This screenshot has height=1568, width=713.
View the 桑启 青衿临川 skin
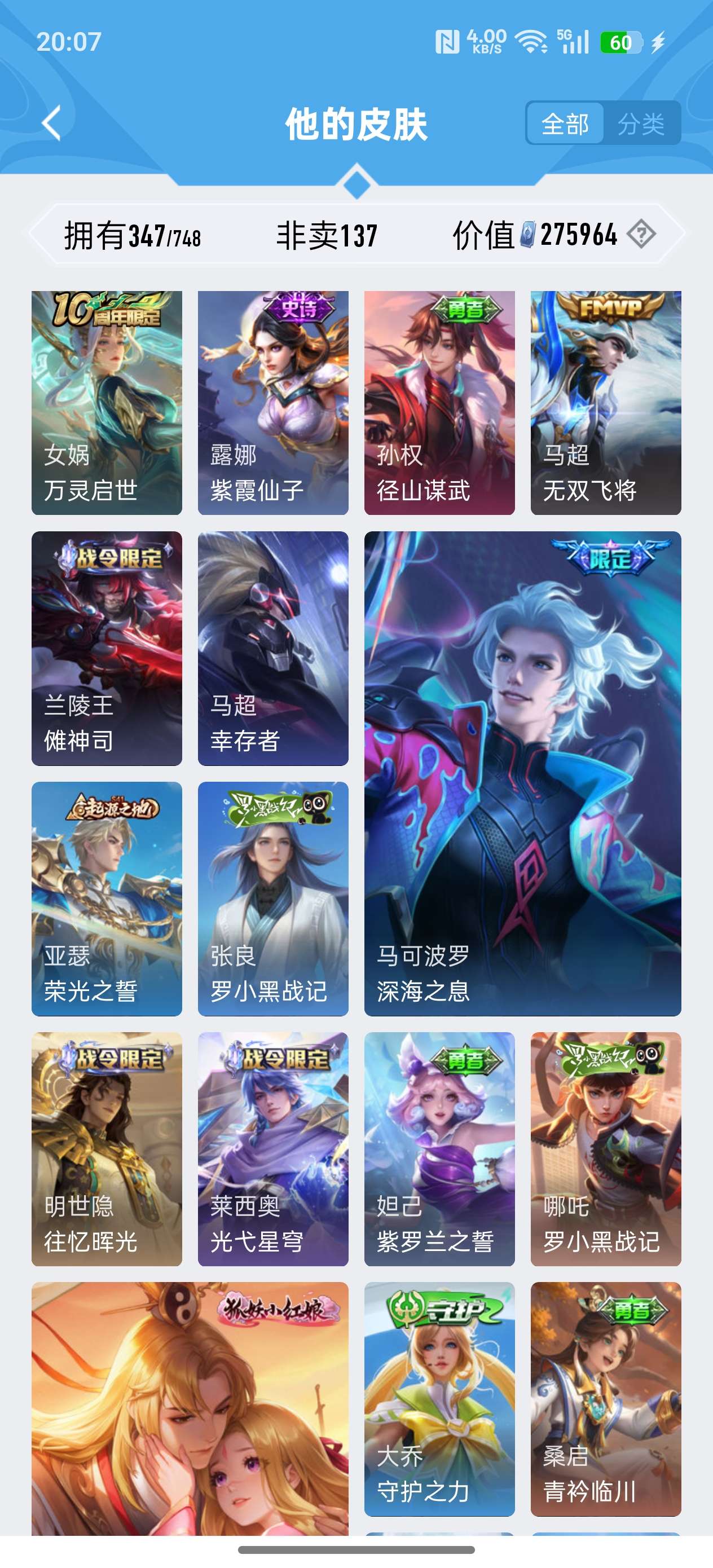pos(605,1399)
